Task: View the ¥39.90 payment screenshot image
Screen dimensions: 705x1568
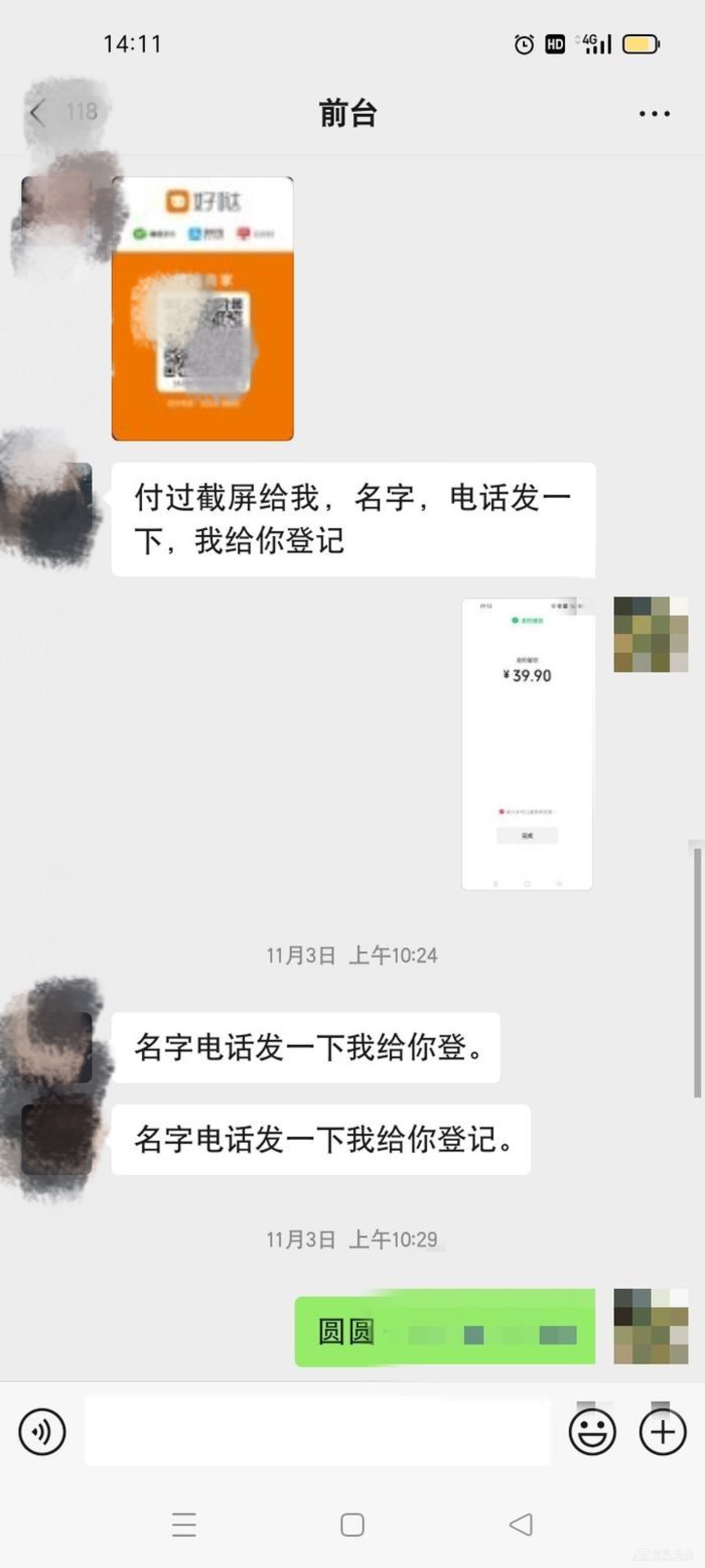Action: click(x=527, y=744)
